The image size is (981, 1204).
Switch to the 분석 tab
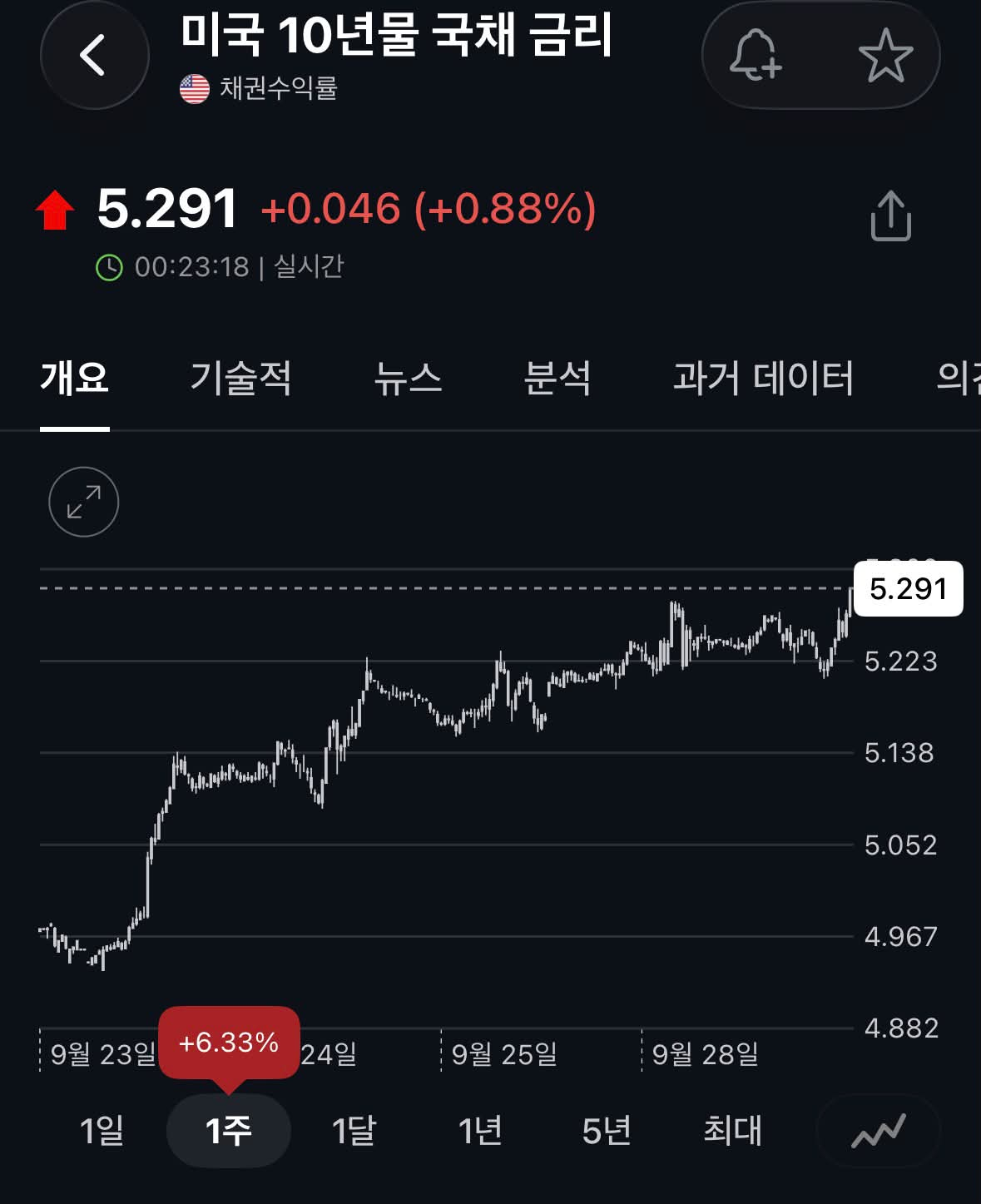click(x=557, y=378)
